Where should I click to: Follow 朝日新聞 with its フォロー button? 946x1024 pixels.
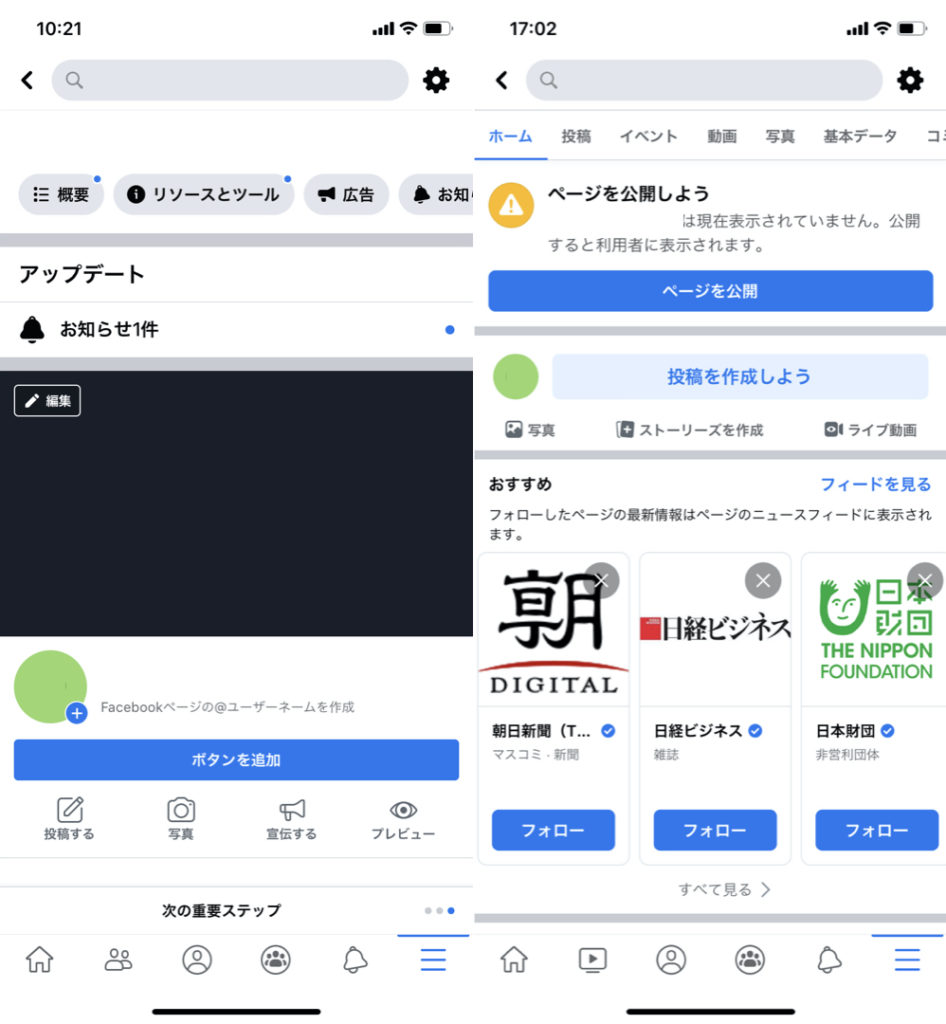553,830
